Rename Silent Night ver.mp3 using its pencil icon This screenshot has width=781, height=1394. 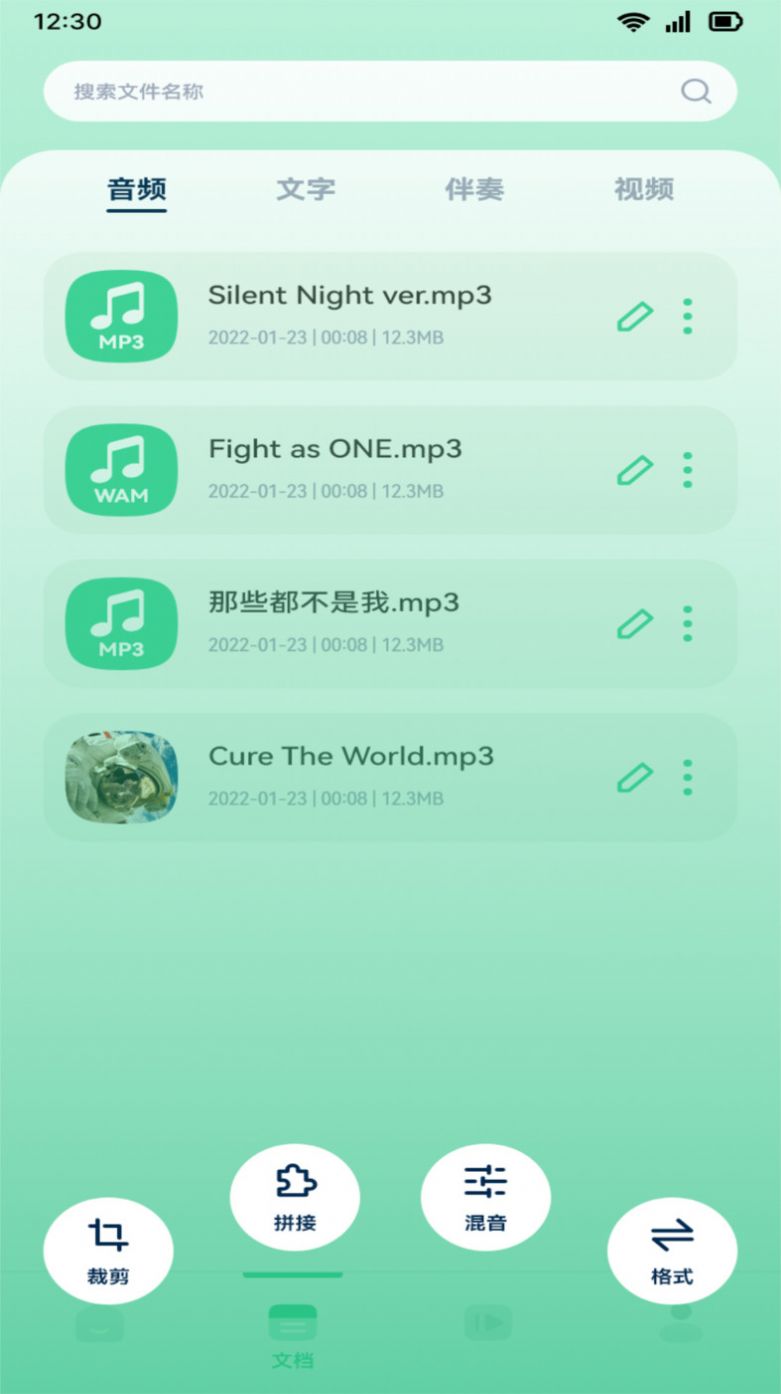coord(634,317)
